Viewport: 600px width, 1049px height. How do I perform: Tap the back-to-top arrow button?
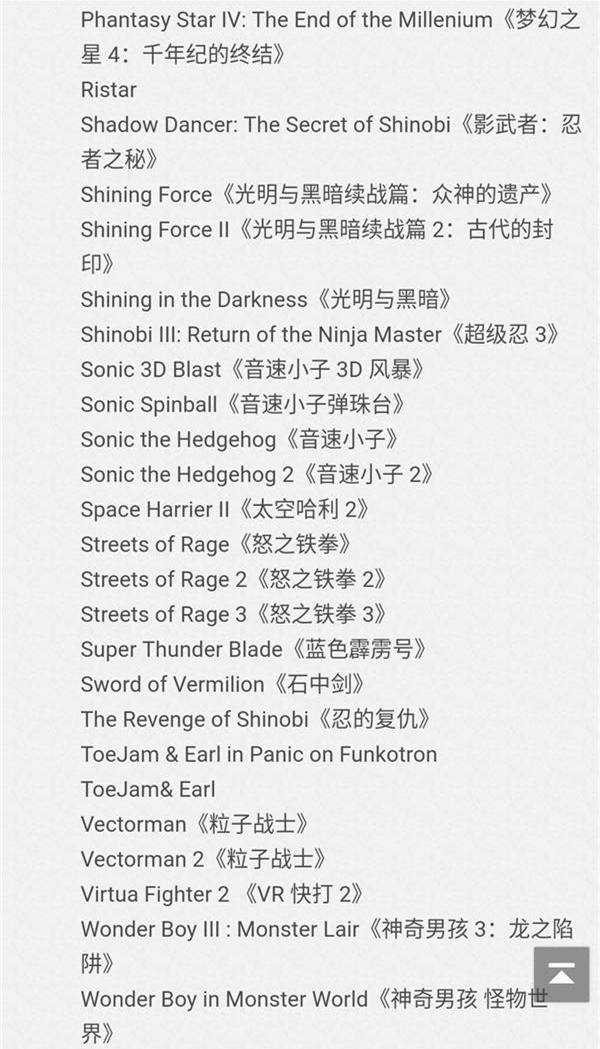(561, 973)
